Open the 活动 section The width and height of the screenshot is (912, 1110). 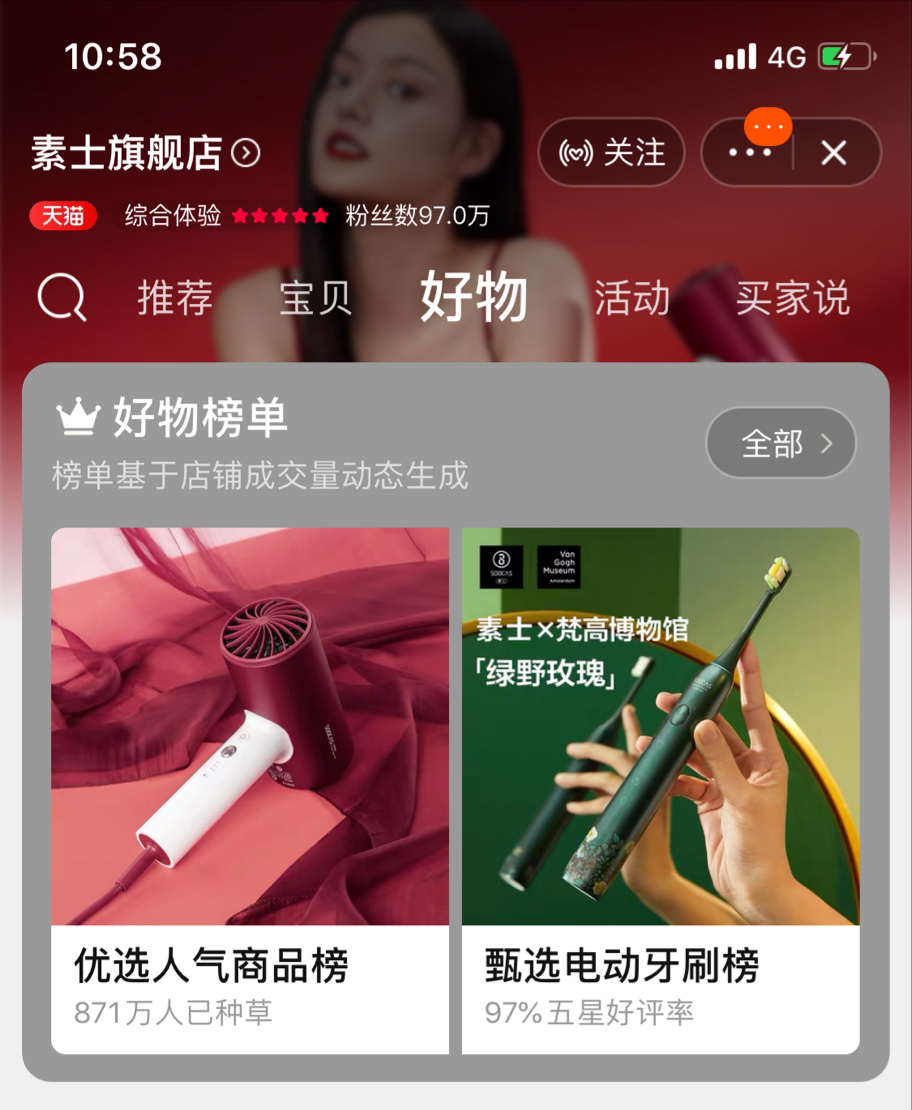pyautogui.click(x=631, y=298)
